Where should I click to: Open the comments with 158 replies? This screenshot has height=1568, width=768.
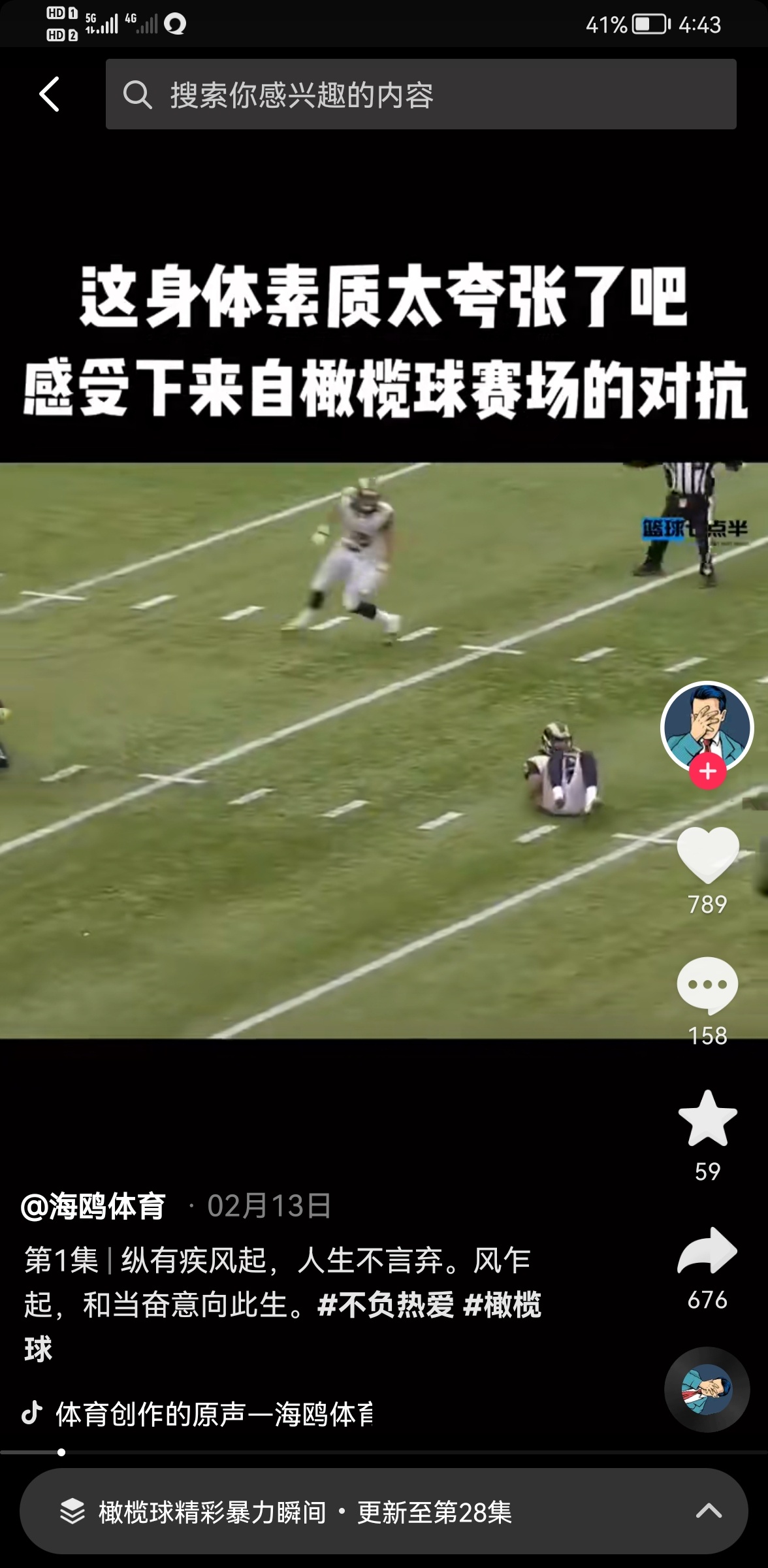707,985
